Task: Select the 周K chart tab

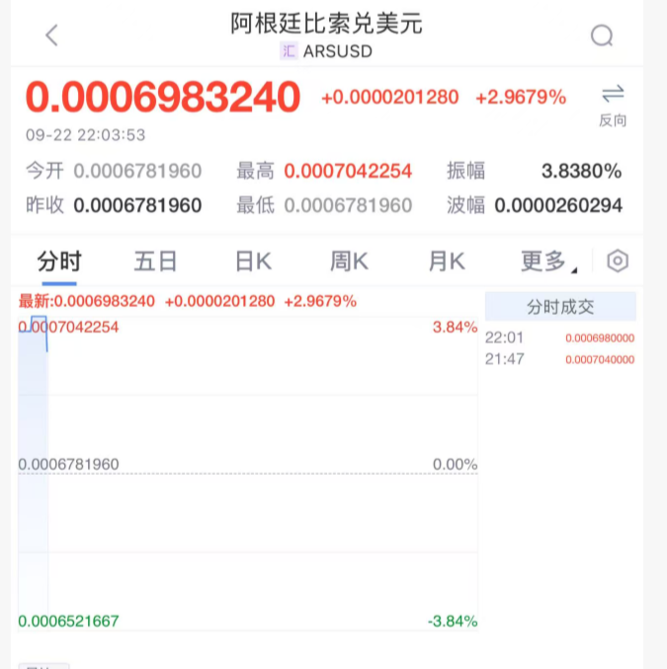Action: [x=349, y=262]
